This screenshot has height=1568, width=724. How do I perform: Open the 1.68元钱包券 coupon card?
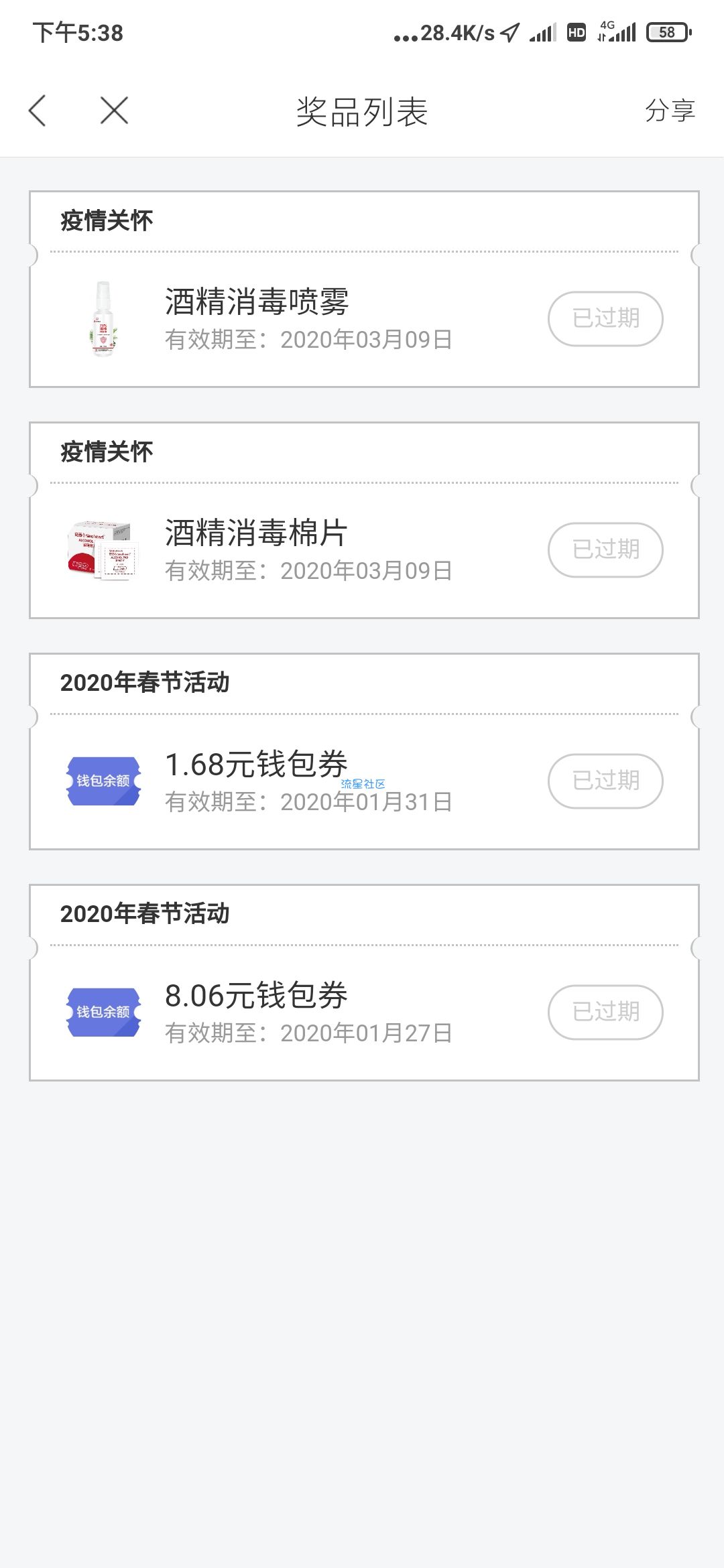point(364,751)
